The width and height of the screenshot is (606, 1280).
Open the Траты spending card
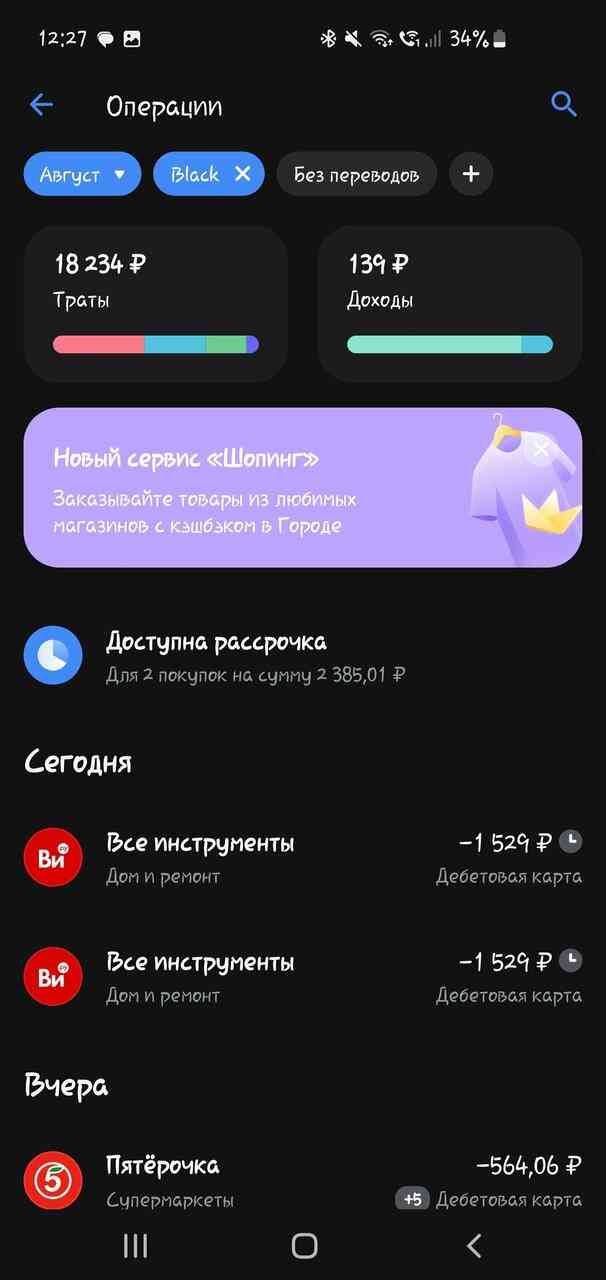point(156,304)
